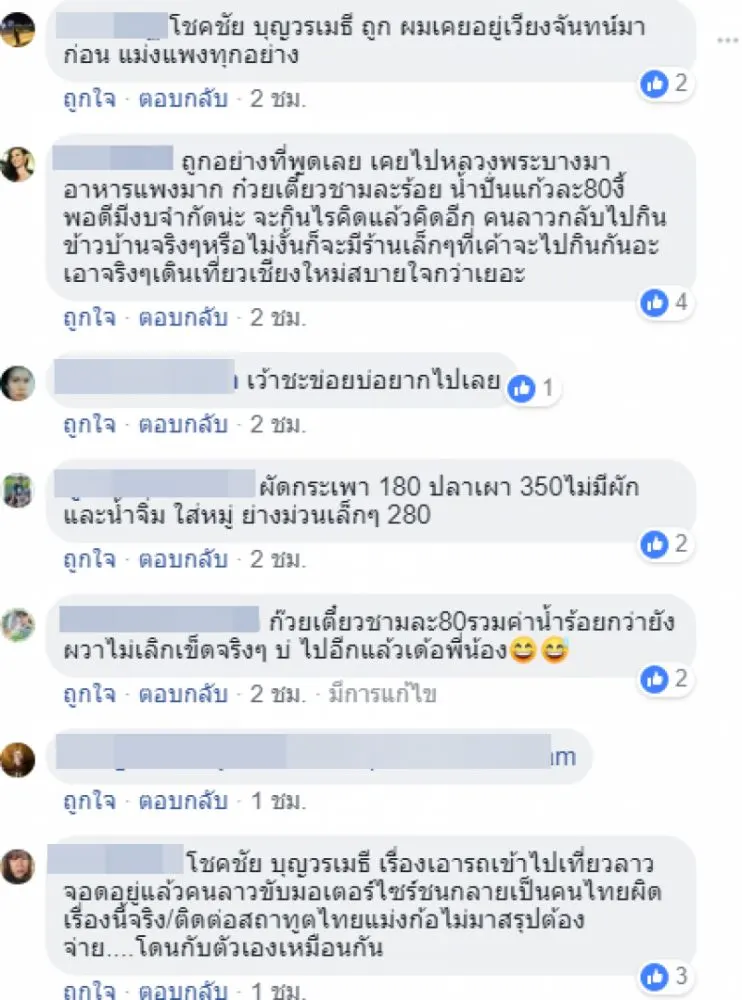Like the comment about เวียงจันทน์ being expensive
This screenshot has height=1000, width=742.
(x=89, y=98)
